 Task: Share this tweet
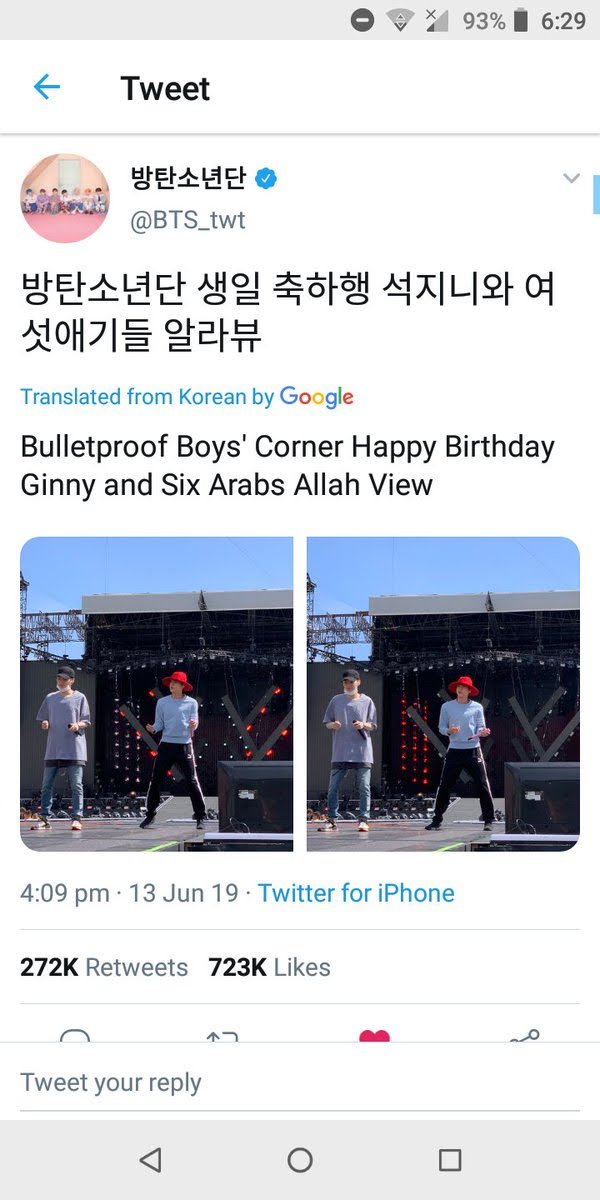(525, 1036)
